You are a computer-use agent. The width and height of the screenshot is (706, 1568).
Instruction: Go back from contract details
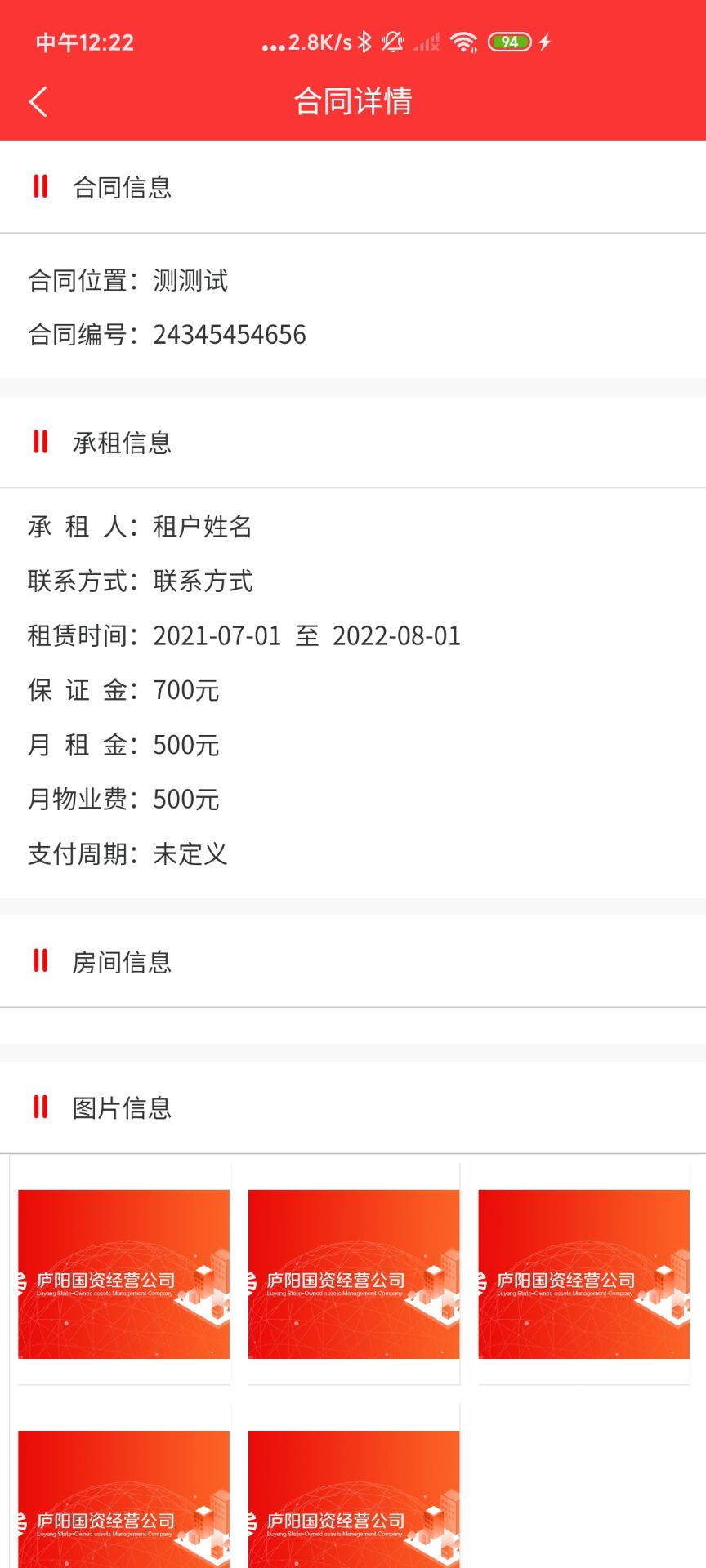click(38, 102)
